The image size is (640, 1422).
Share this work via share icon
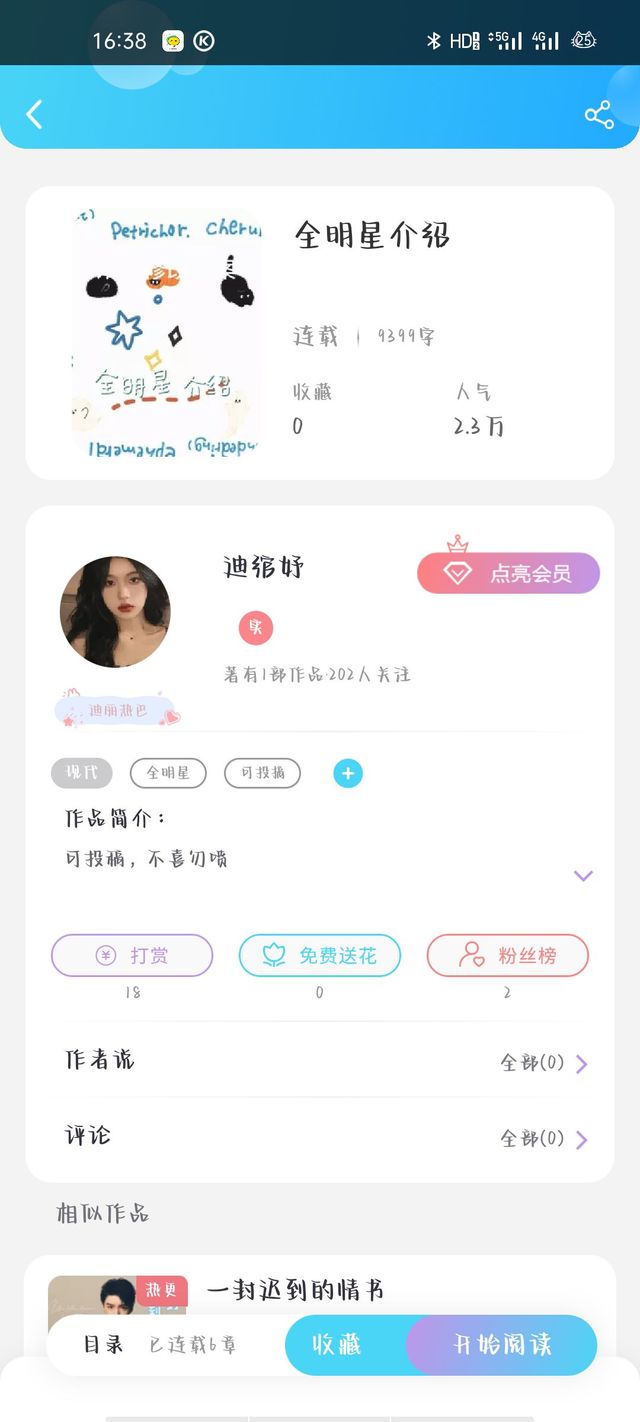(599, 115)
